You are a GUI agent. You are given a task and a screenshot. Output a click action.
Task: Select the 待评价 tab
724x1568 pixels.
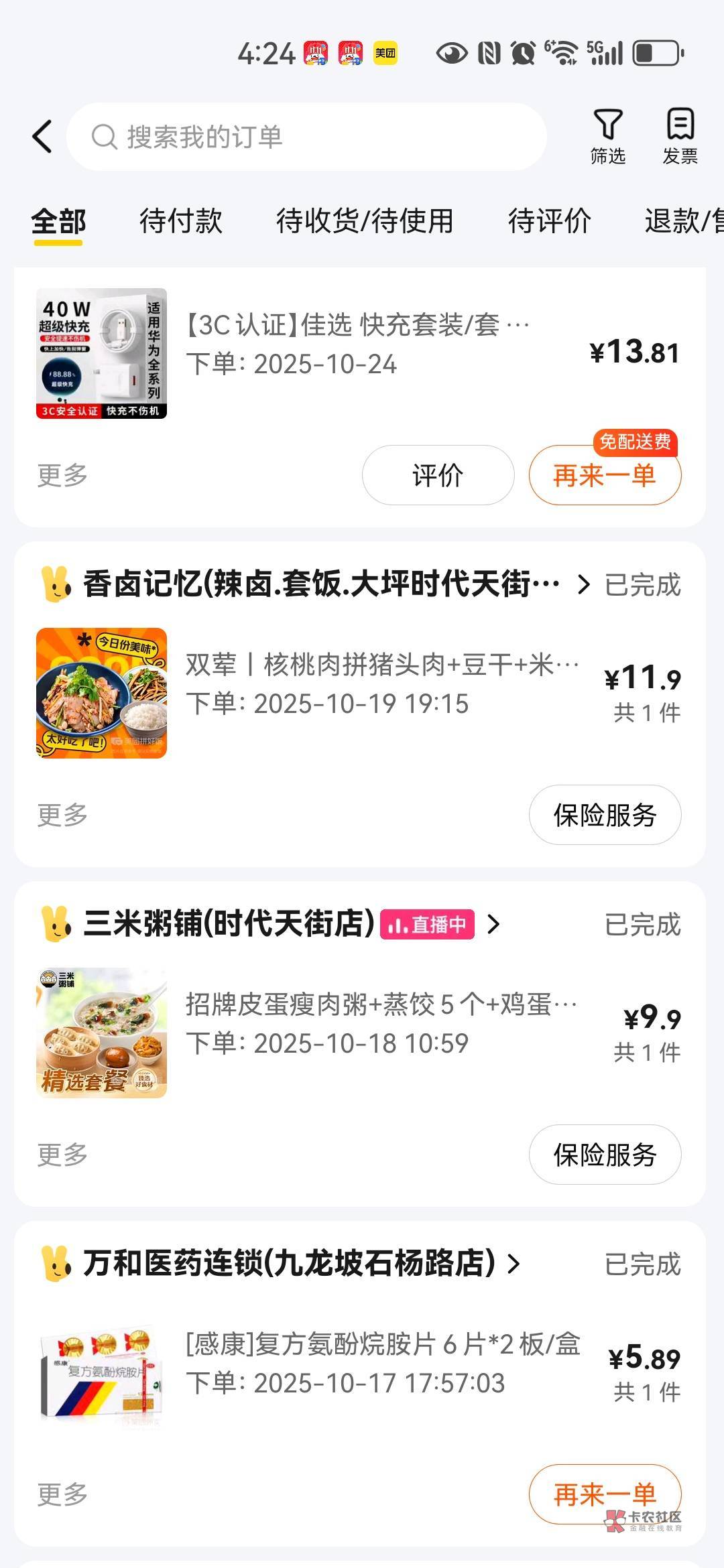pyautogui.click(x=549, y=221)
